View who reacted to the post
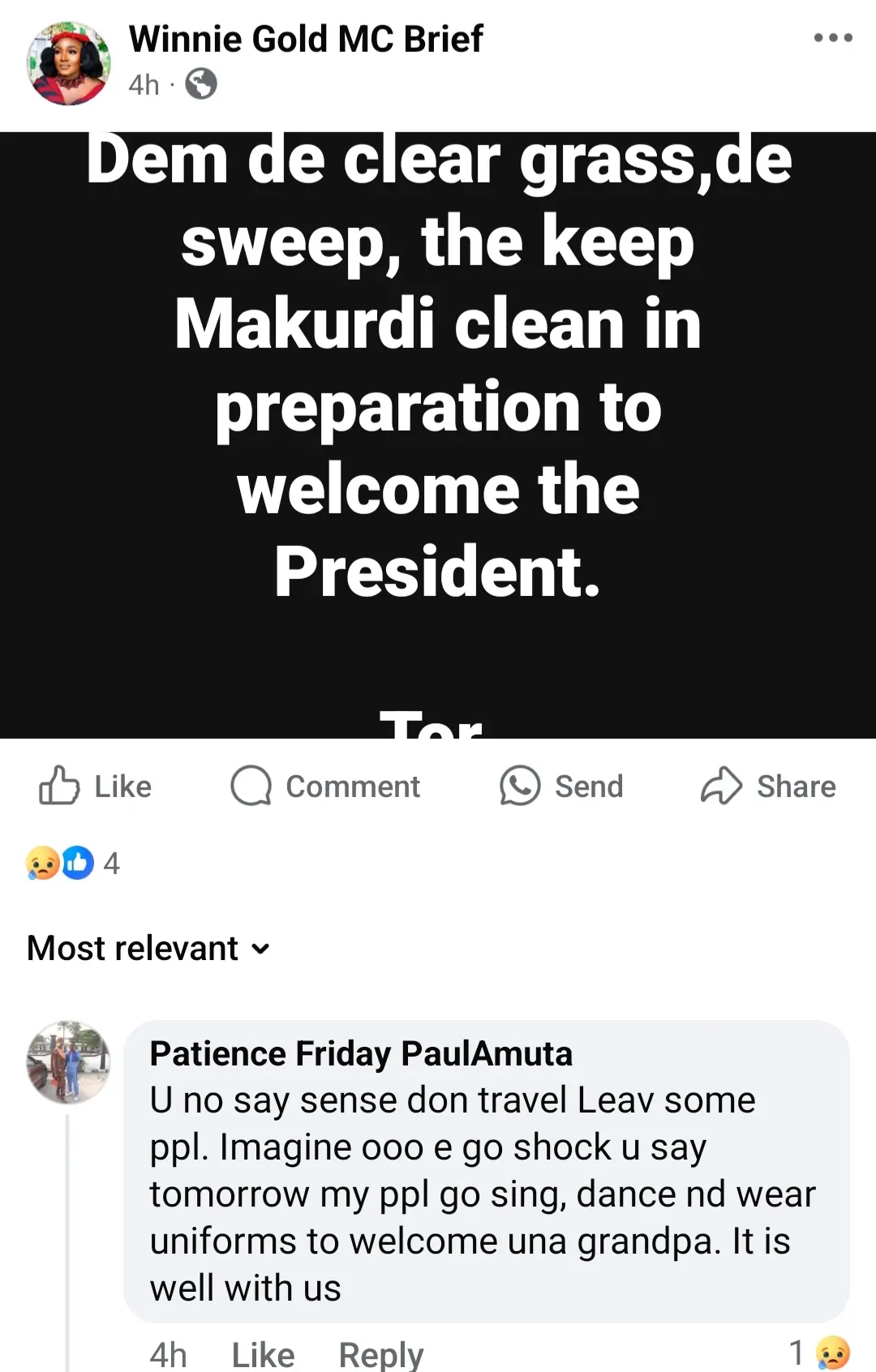 point(72,863)
